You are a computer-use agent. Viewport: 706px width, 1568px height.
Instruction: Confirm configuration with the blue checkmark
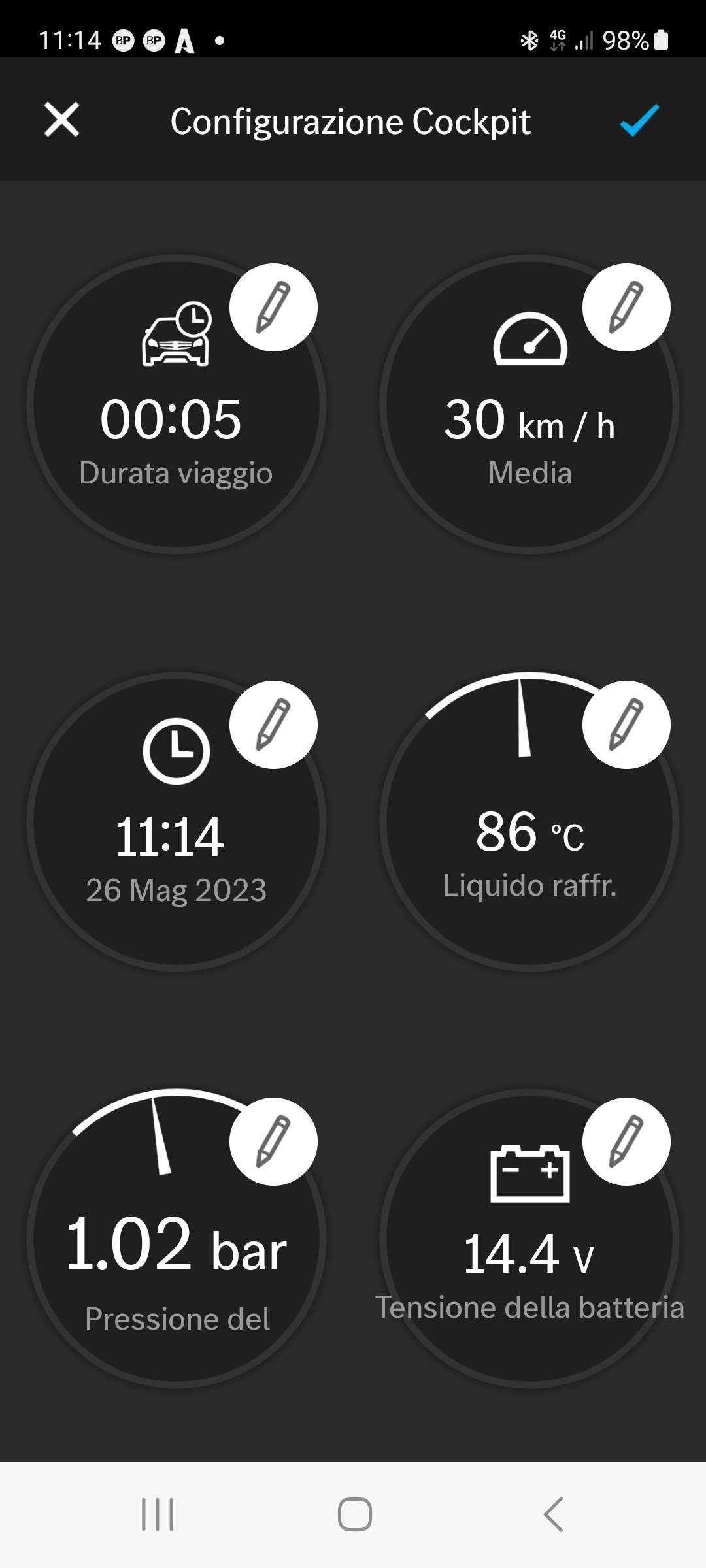click(639, 120)
